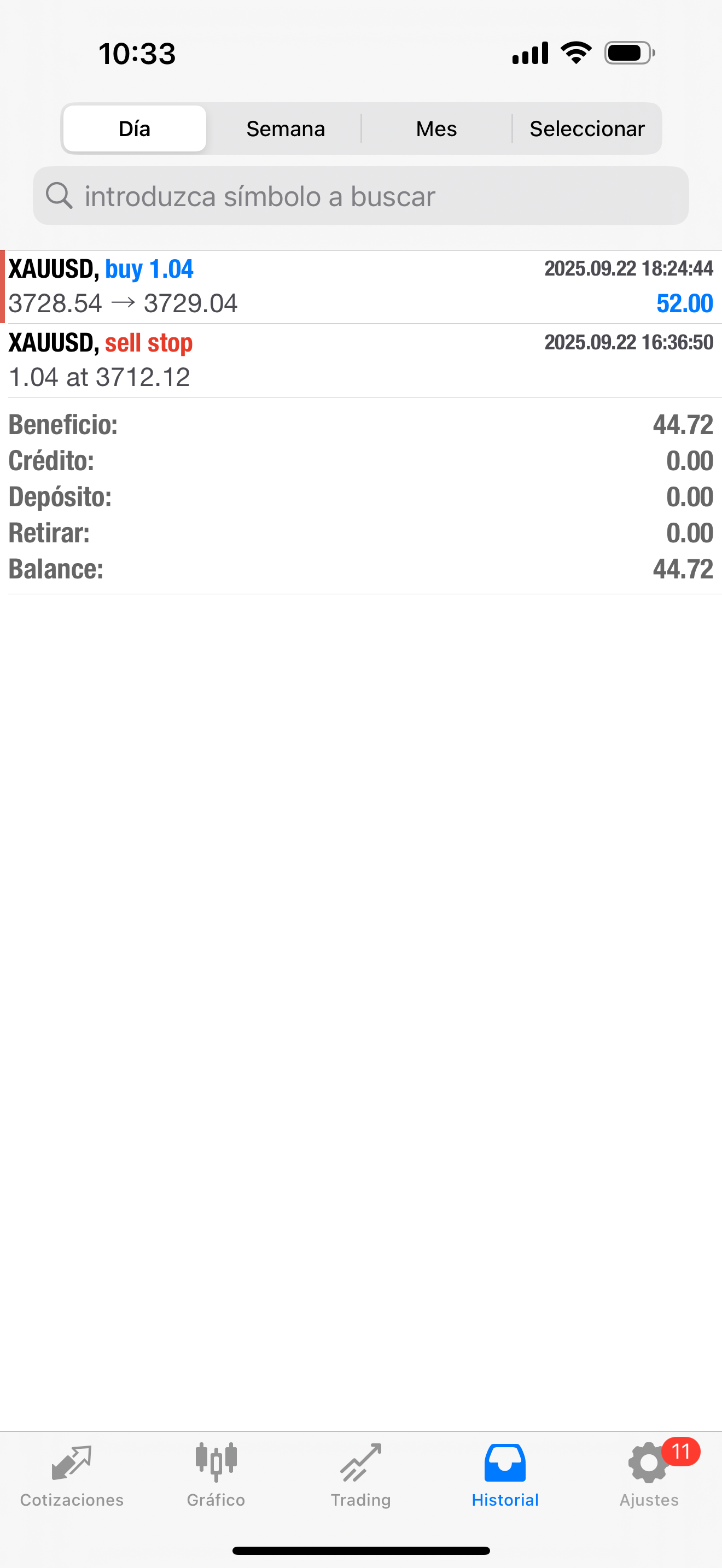Select the Semana period tab
The image size is (722, 1568).
(x=285, y=128)
